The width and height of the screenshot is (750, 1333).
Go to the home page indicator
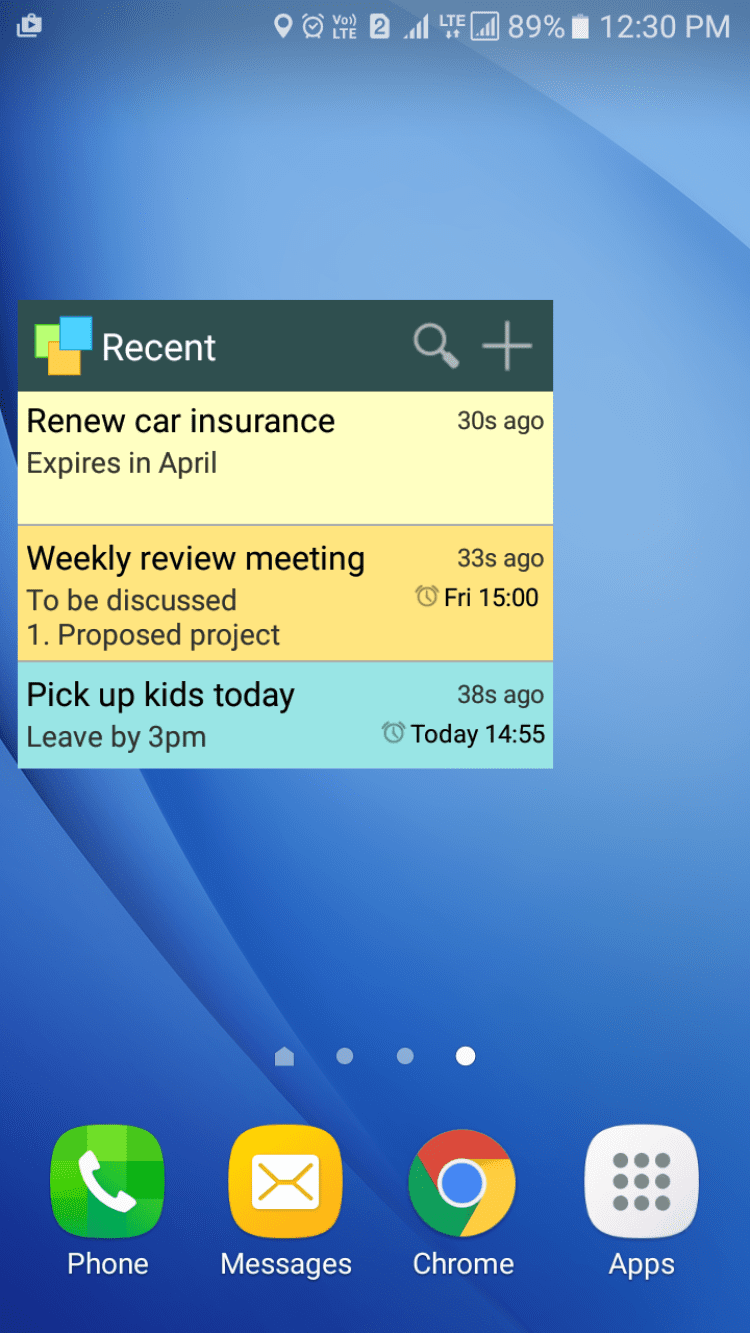[x=284, y=1056]
